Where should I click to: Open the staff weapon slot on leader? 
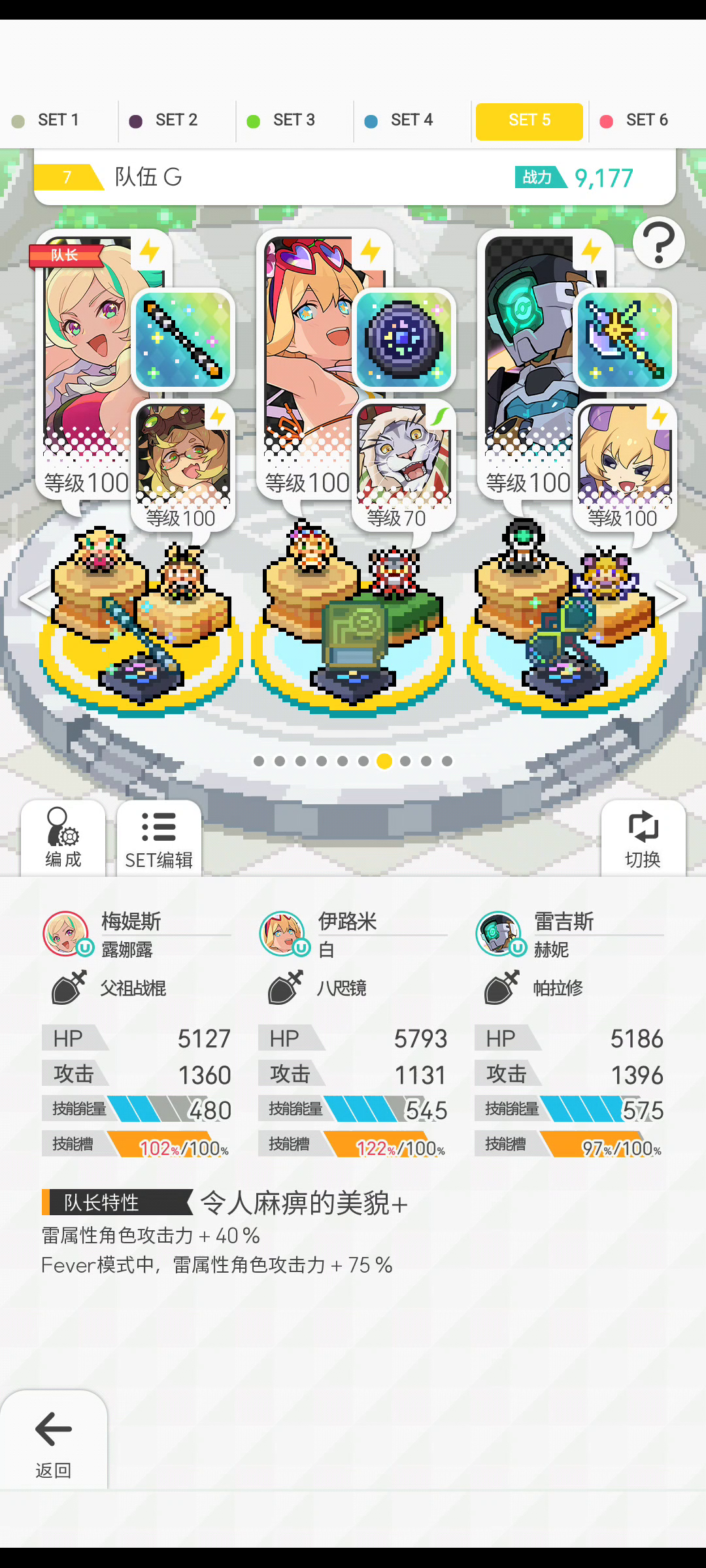tap(183, 339)
